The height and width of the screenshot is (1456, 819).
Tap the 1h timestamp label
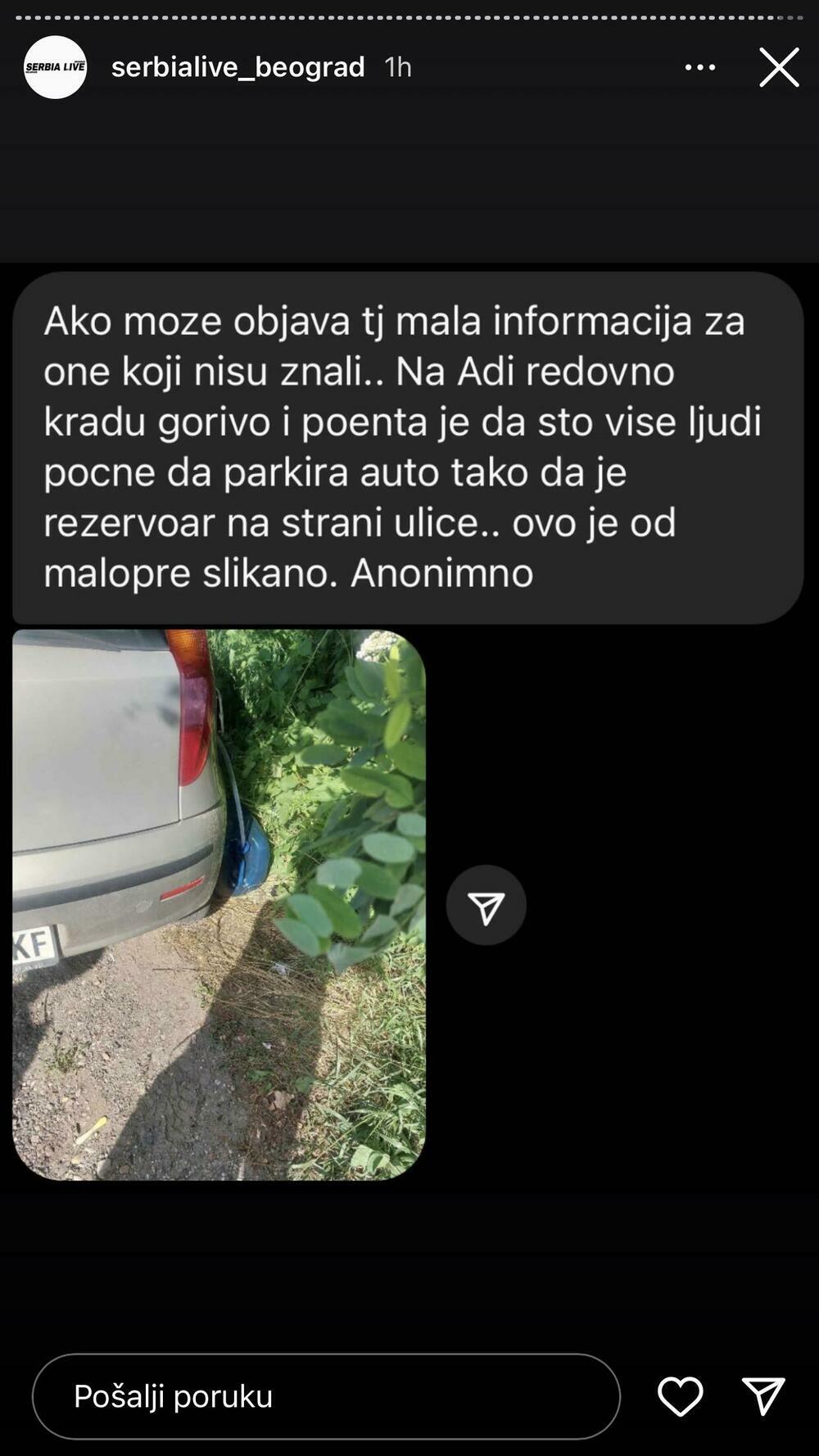[x=396, y=66]
